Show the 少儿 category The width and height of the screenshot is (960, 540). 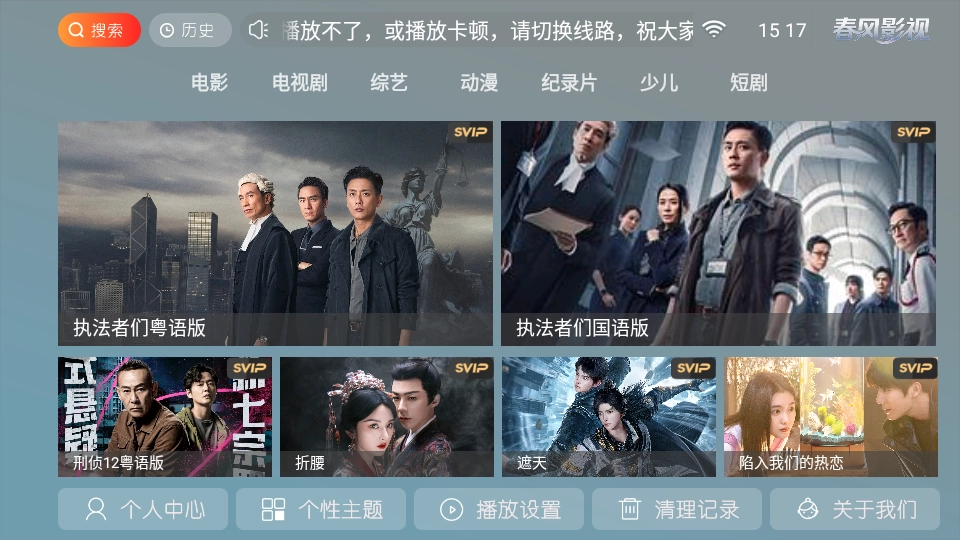tap(659, 83)
